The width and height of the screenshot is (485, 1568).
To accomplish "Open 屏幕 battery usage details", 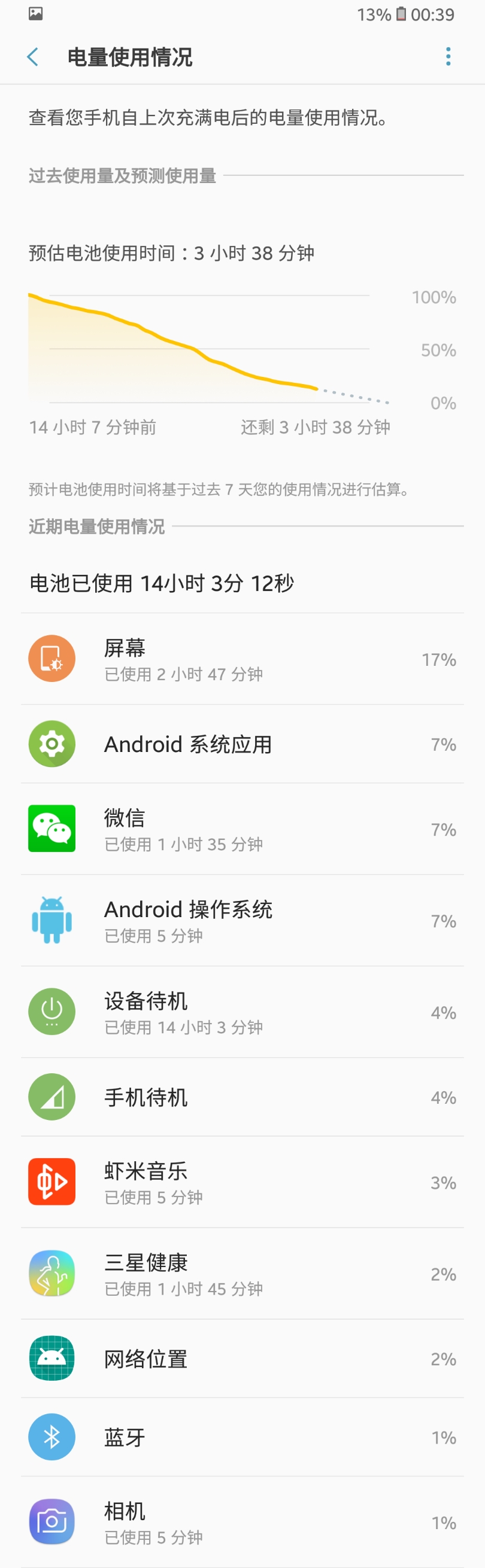I will 242,659.
